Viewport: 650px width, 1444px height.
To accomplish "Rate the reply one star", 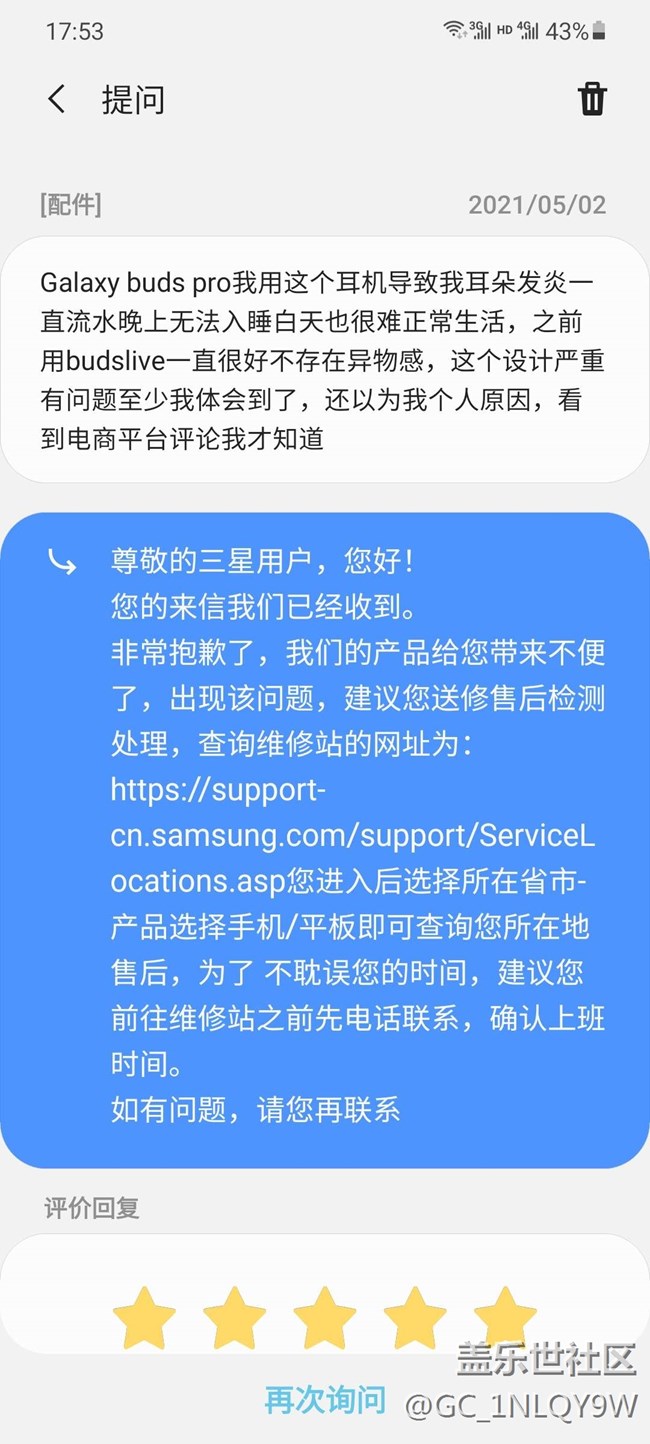I will (144, 1319).
